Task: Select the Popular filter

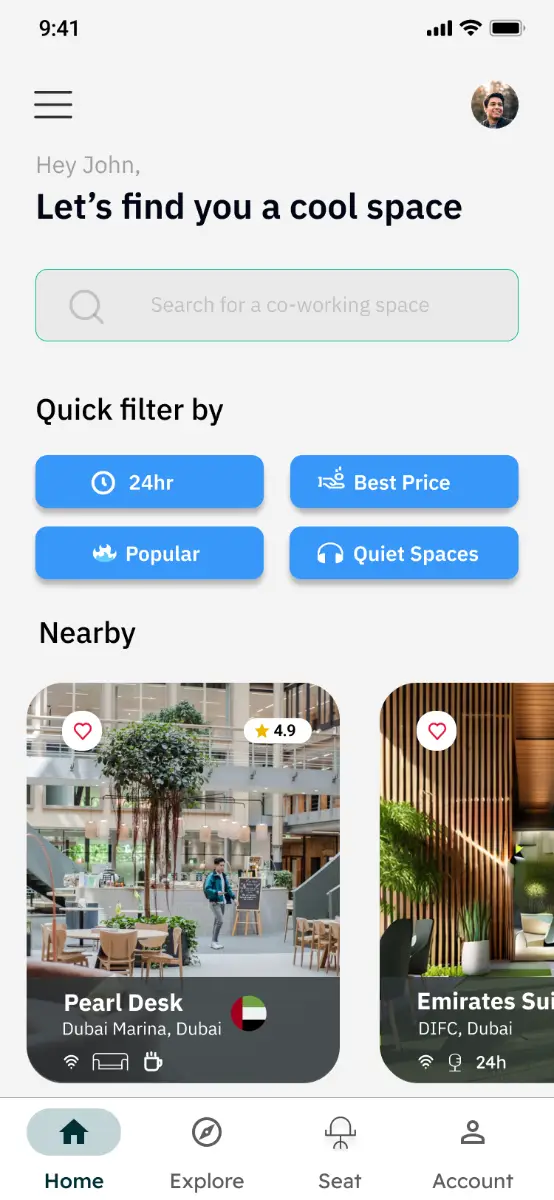Action: pyautogui.click(x=150, y=554)
